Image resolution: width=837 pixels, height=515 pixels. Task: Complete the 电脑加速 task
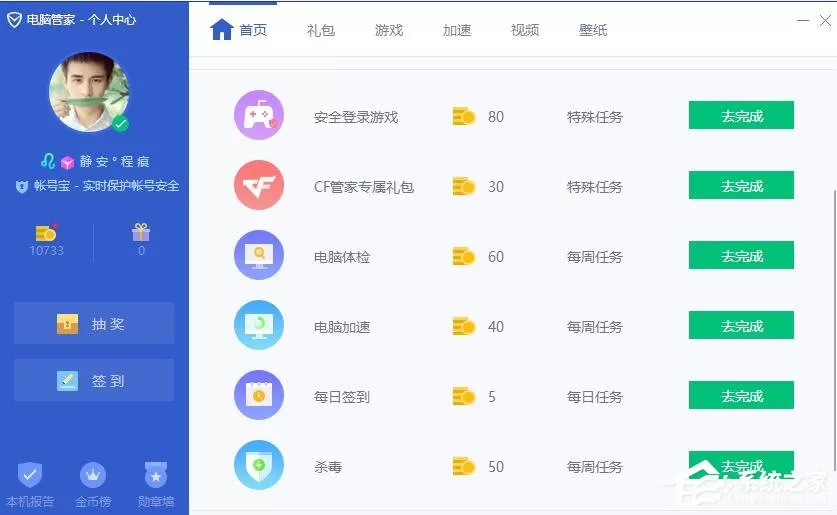pos(741,325)
